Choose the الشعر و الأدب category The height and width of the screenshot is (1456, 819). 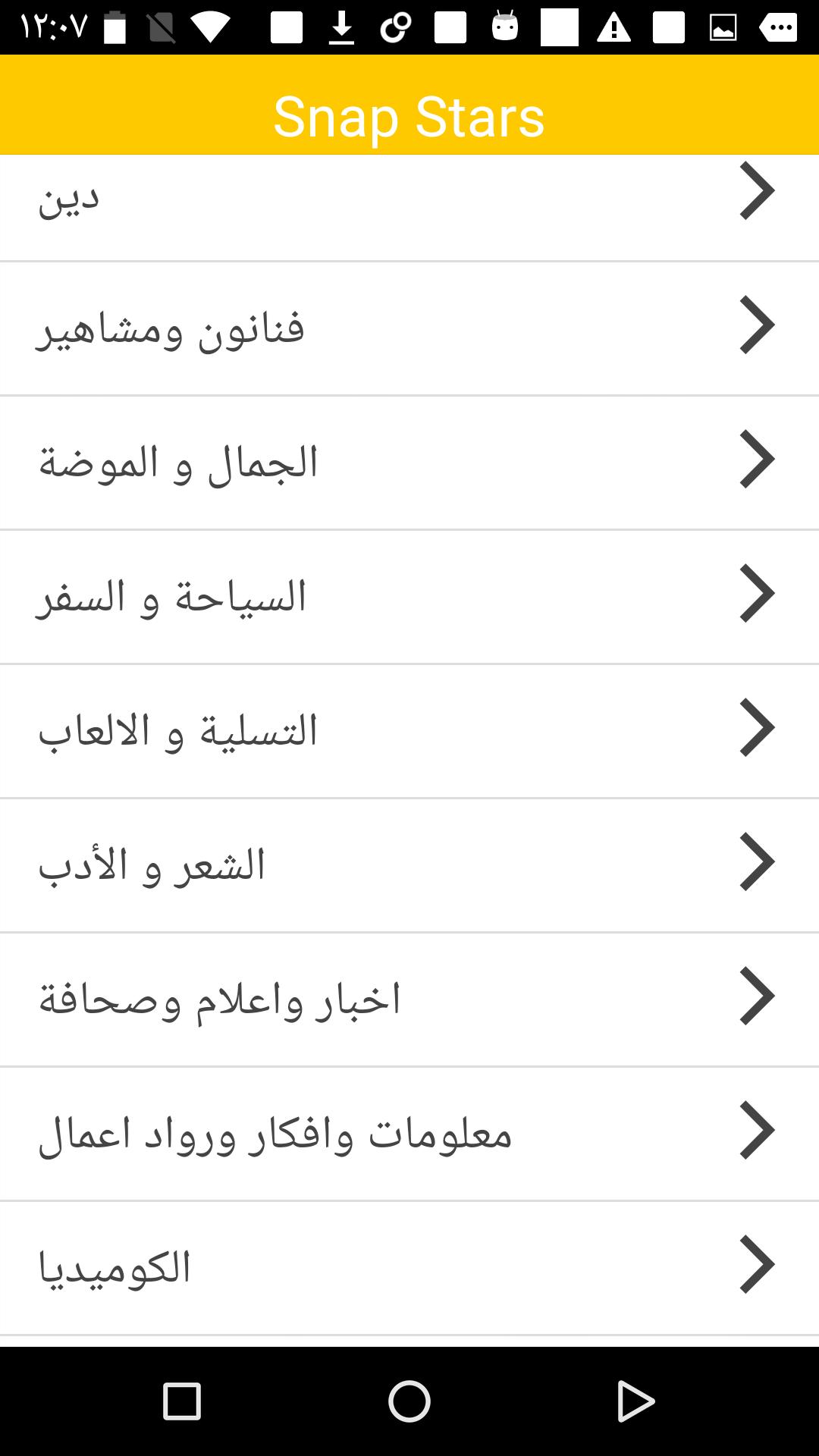pyautogui.click(x=409, y=865)
